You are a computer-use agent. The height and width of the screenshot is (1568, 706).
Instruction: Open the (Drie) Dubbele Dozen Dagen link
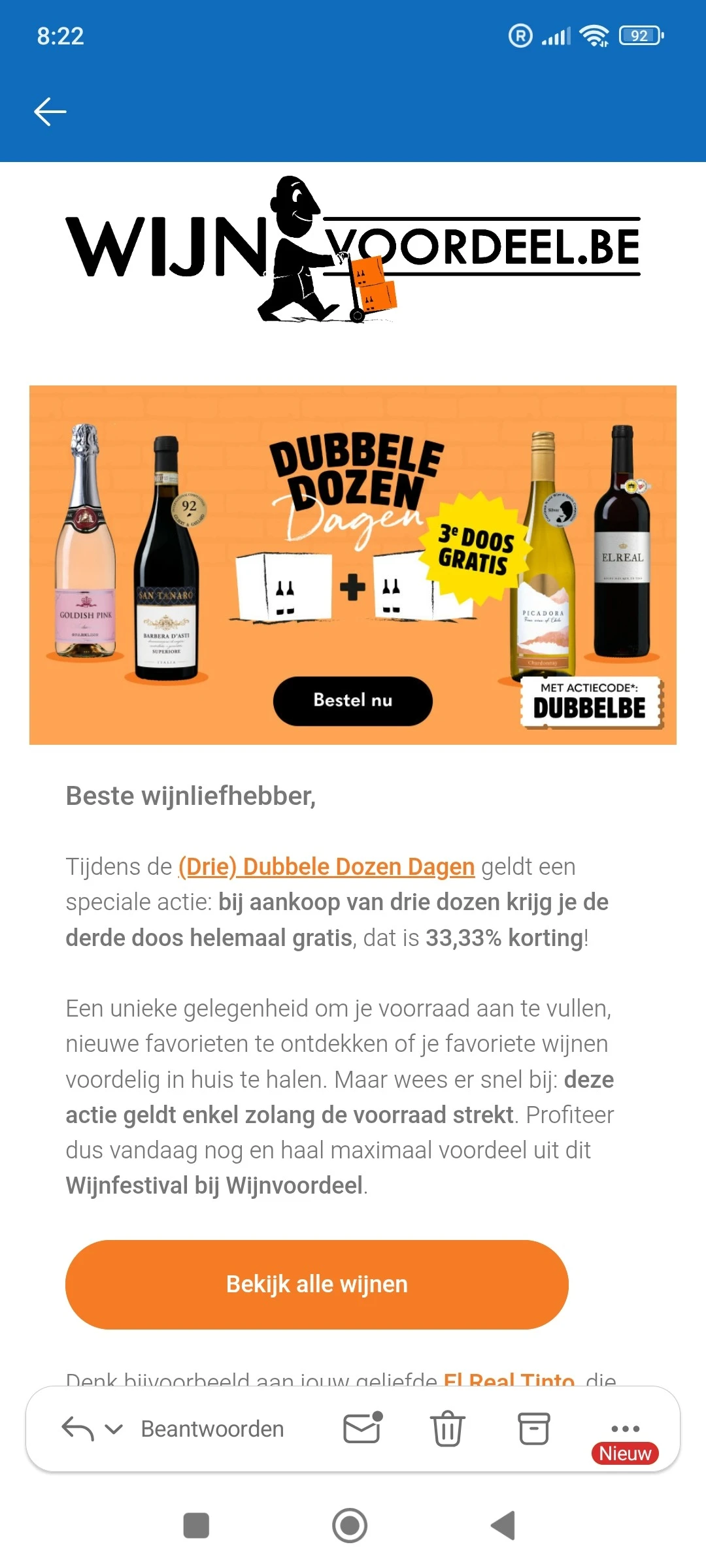(326, 866)
